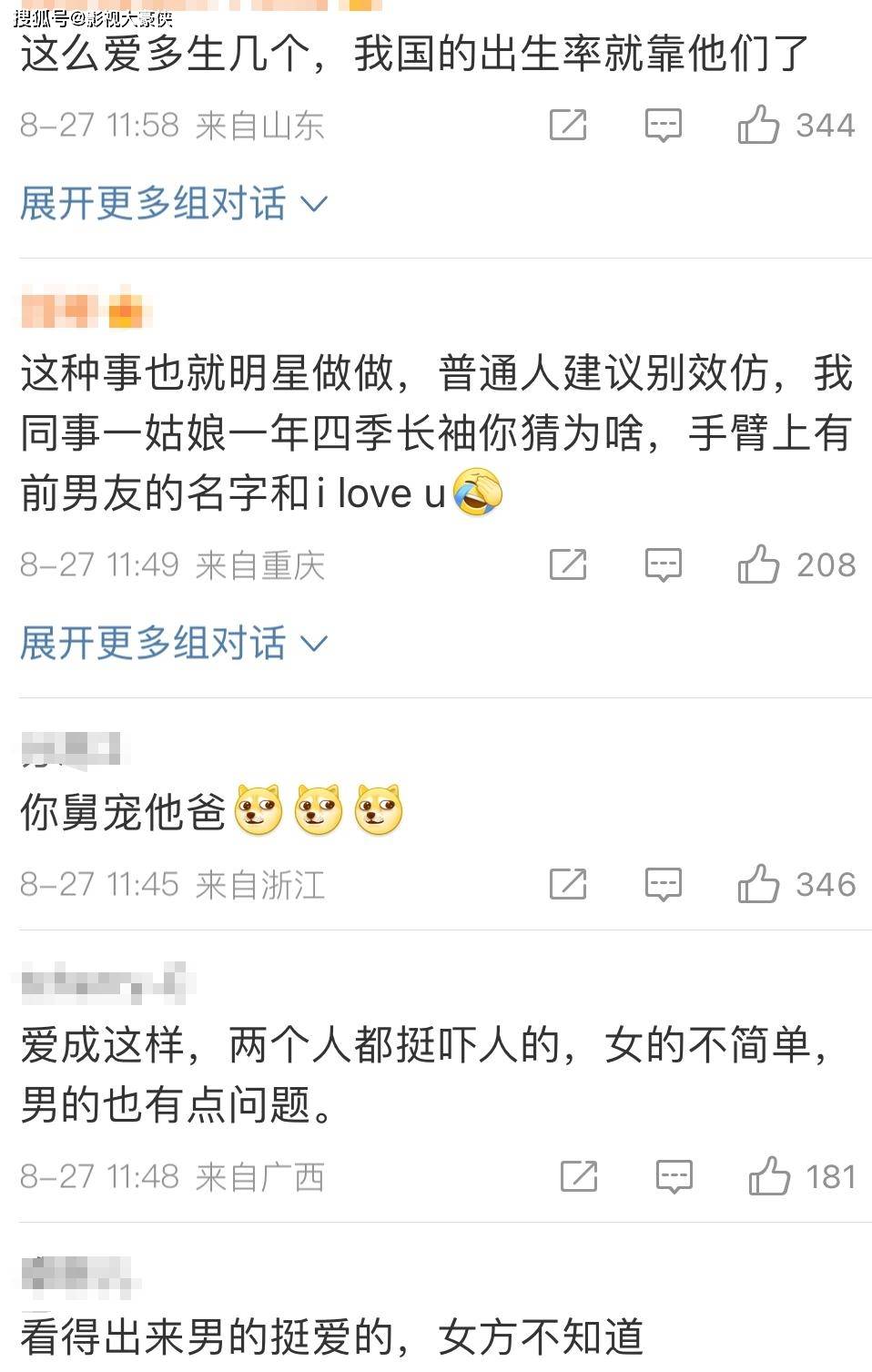Like the 重庆 comment with 208 likes
Screen dimensions: 872x1372
pos(758,564)
